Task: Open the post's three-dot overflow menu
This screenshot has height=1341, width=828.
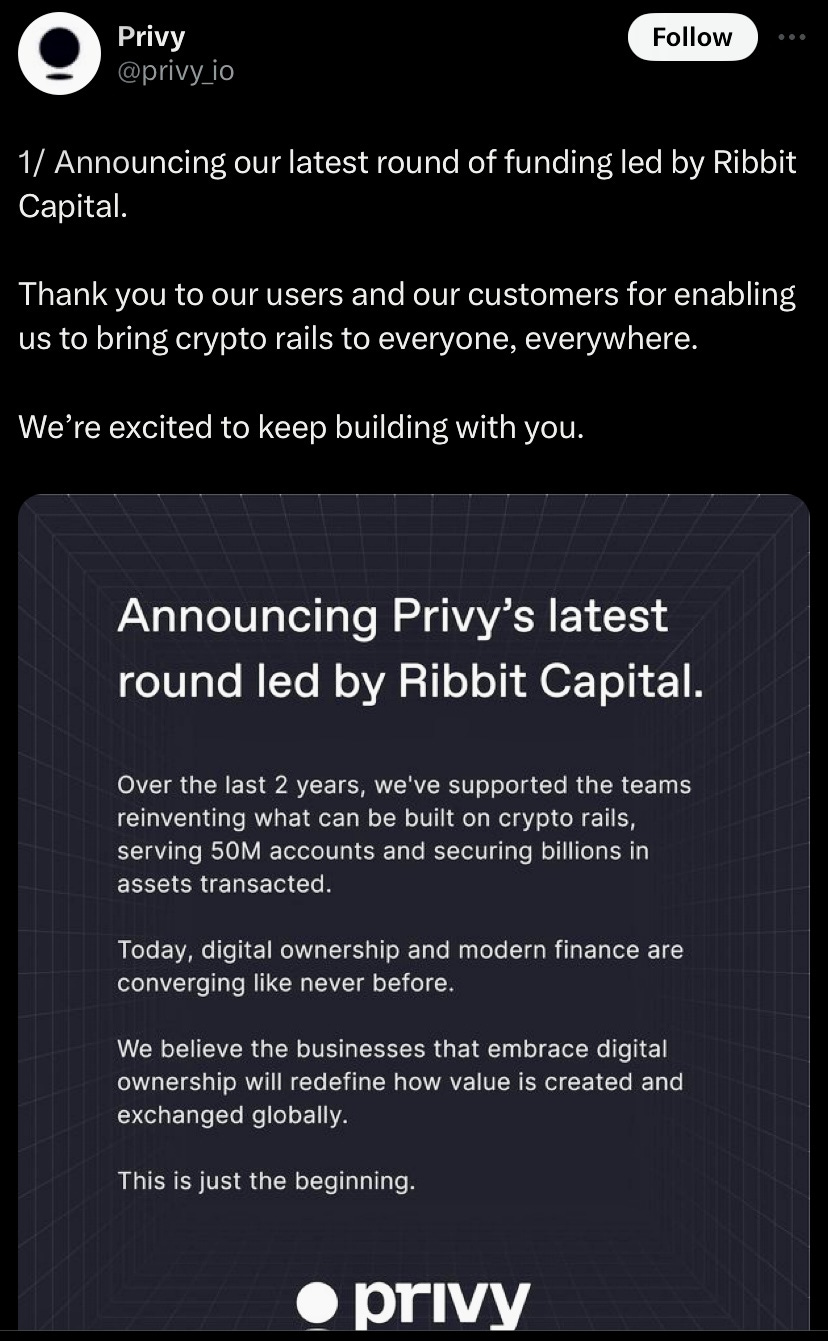Action: click(x=794, y=38)
